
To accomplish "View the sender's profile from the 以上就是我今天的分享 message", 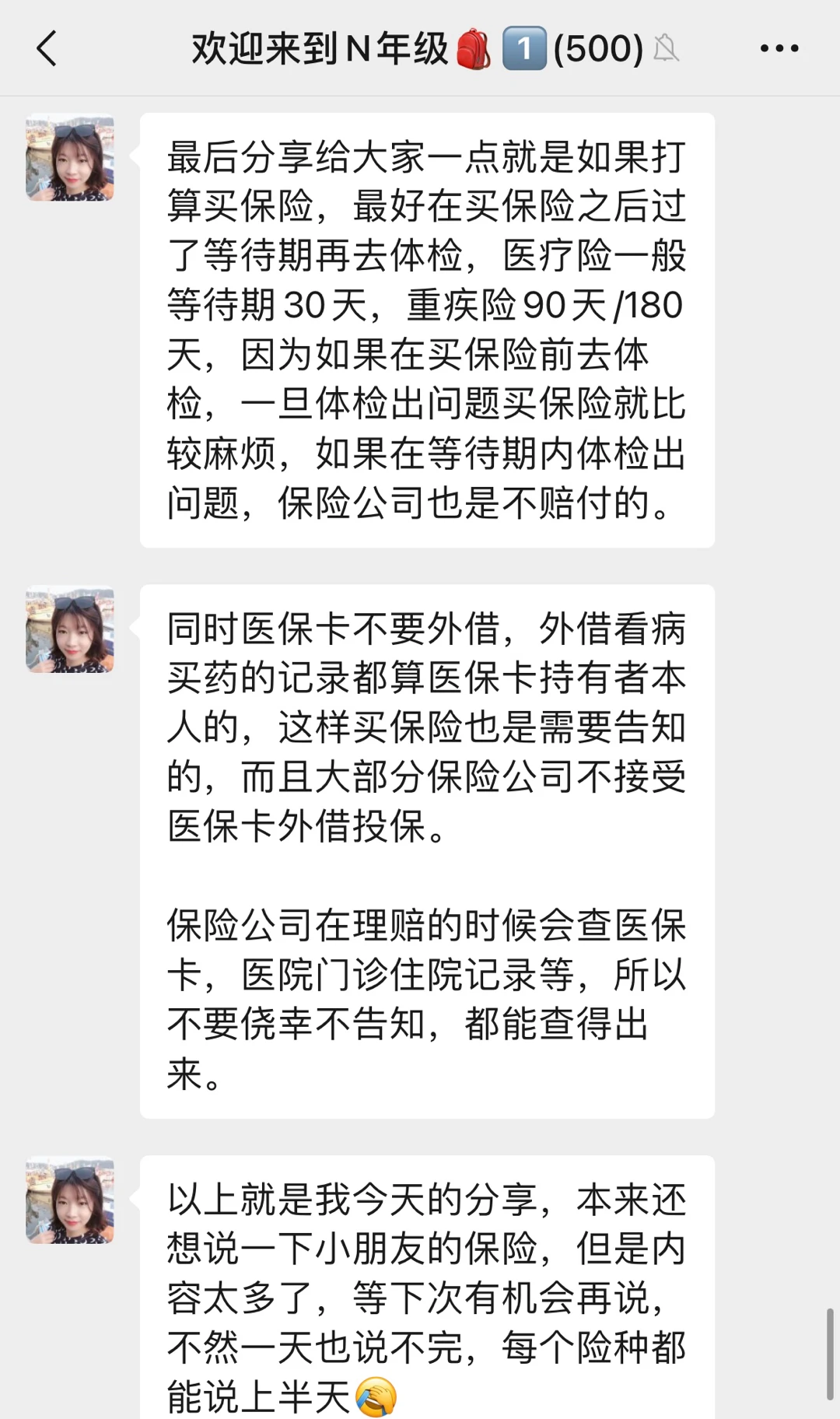I will pyautogui.click(x=70, y=1200).
